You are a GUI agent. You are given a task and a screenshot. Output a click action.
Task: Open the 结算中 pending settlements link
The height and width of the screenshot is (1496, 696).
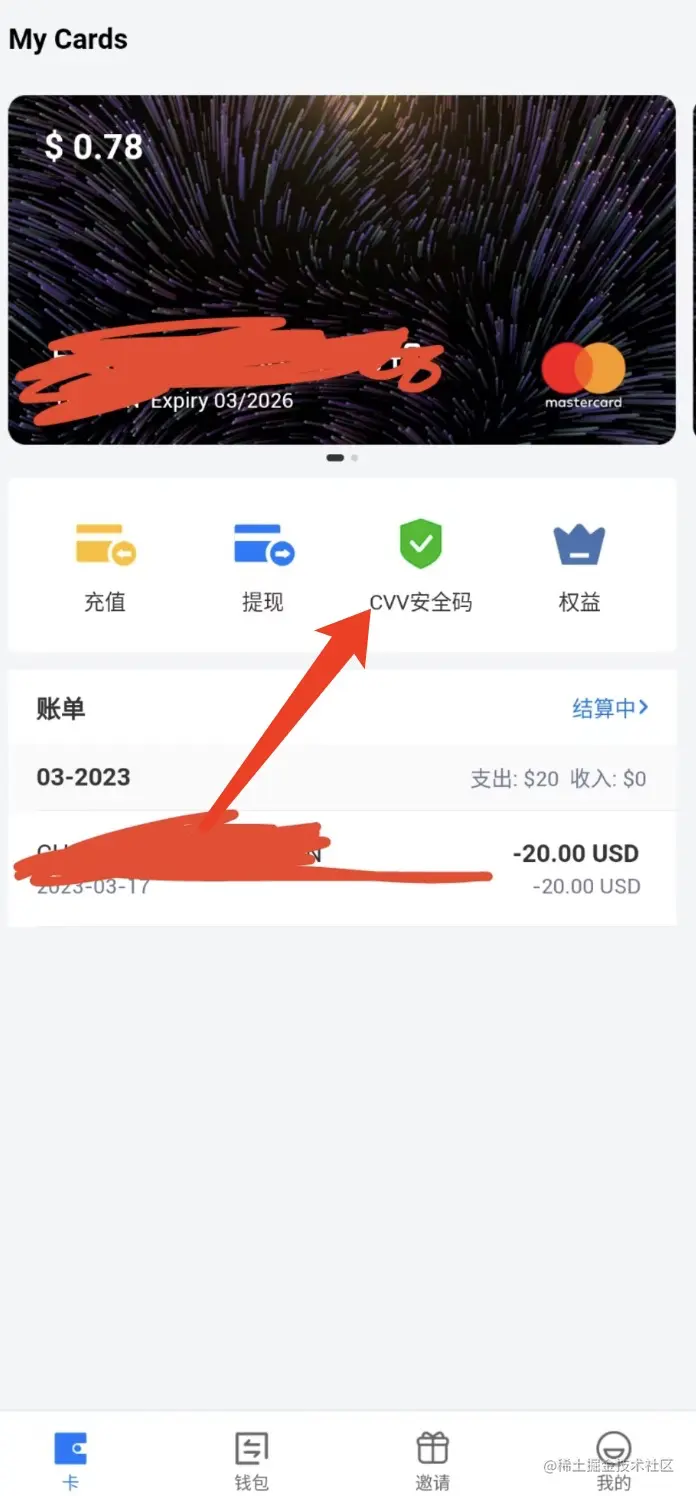pos(609,708)
